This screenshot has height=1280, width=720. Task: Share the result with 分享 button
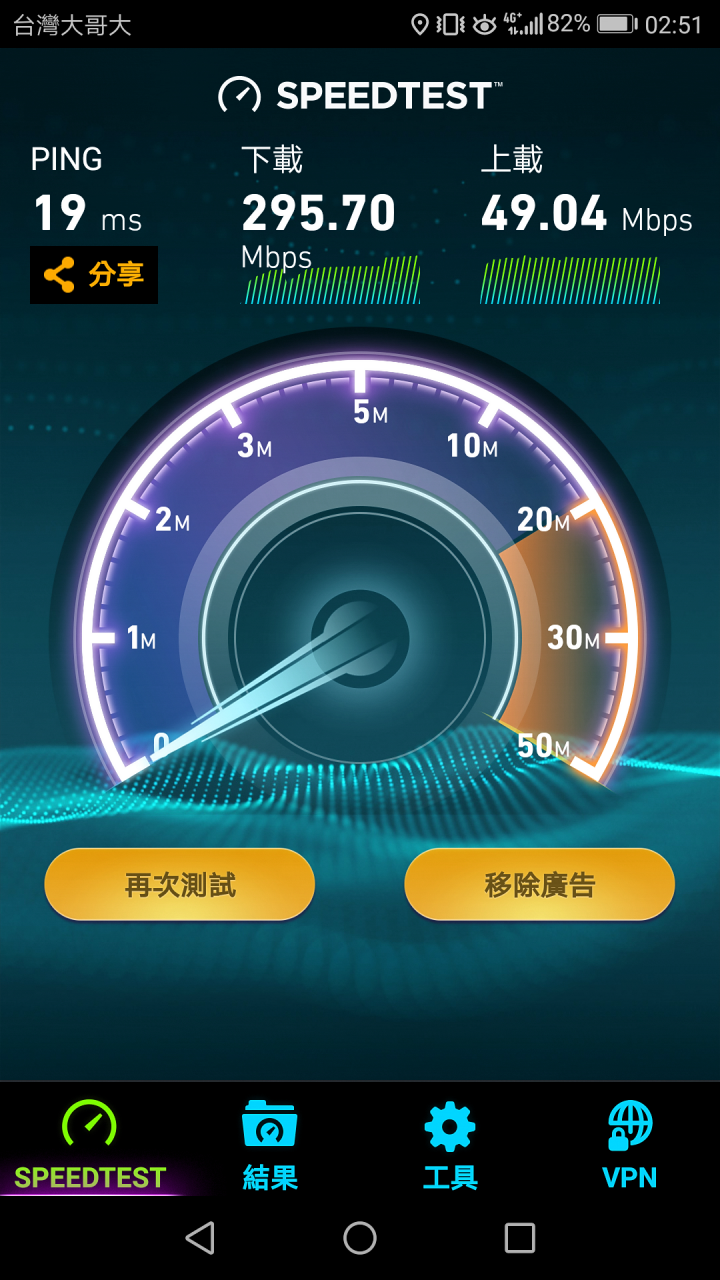pos(94,275)
